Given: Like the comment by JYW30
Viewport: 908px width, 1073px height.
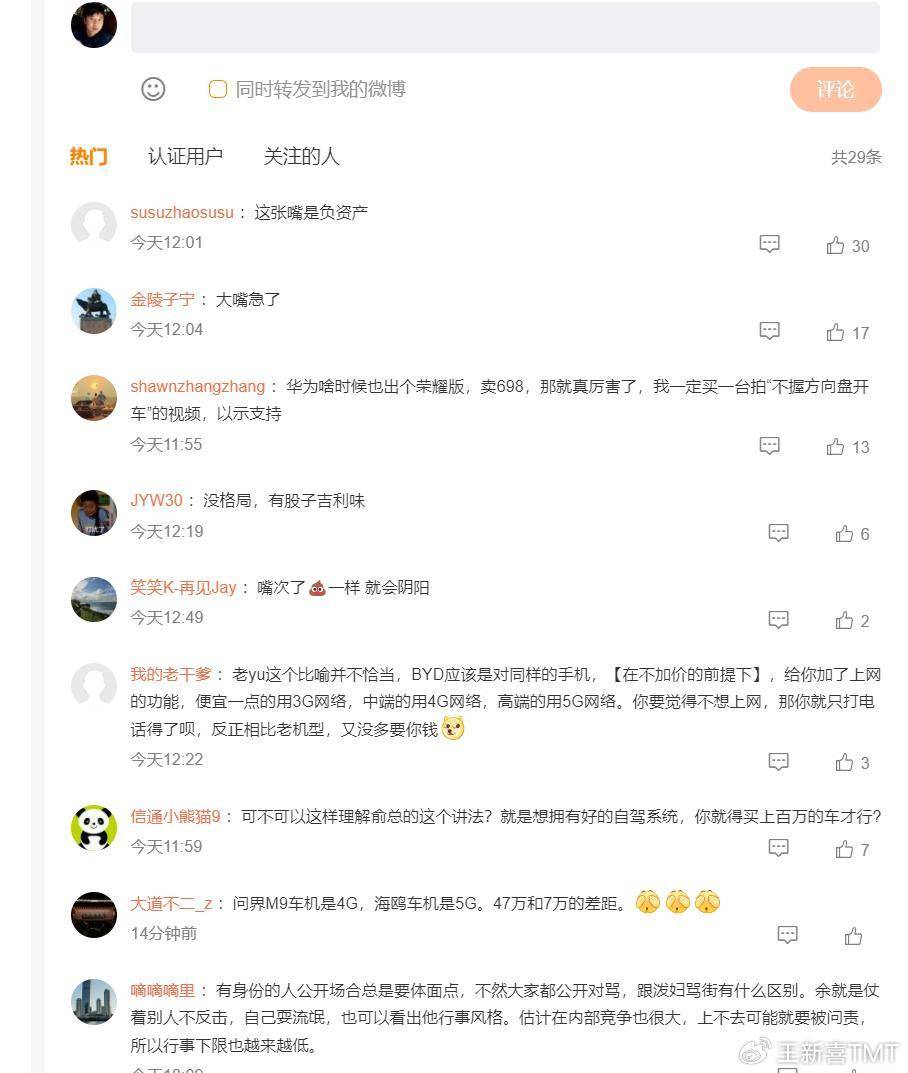Looking at the screenshot, I should pyautogui.click(x=845, y=534).
